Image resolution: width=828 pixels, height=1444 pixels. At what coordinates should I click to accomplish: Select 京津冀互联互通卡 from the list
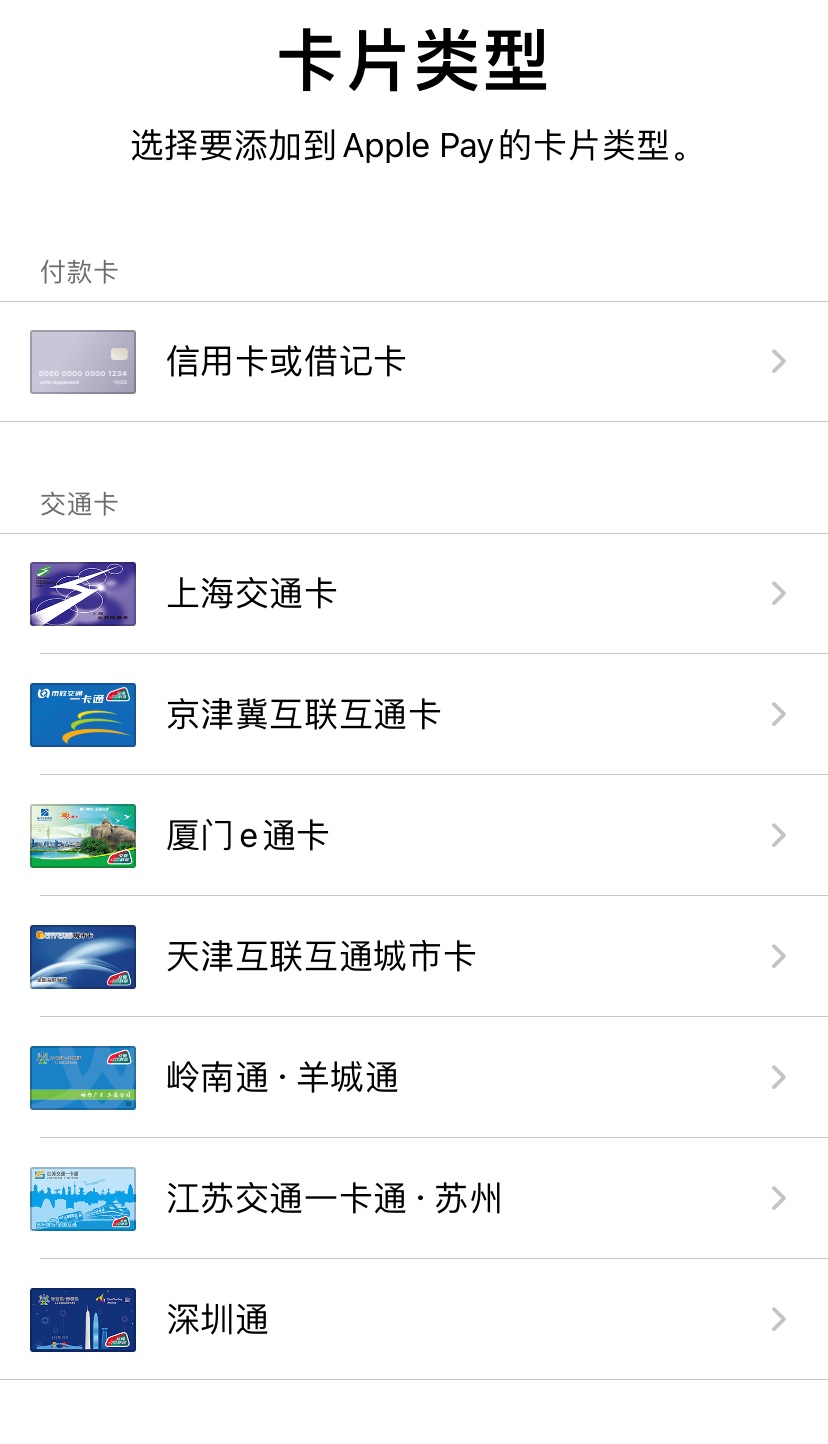pos(414,714)
